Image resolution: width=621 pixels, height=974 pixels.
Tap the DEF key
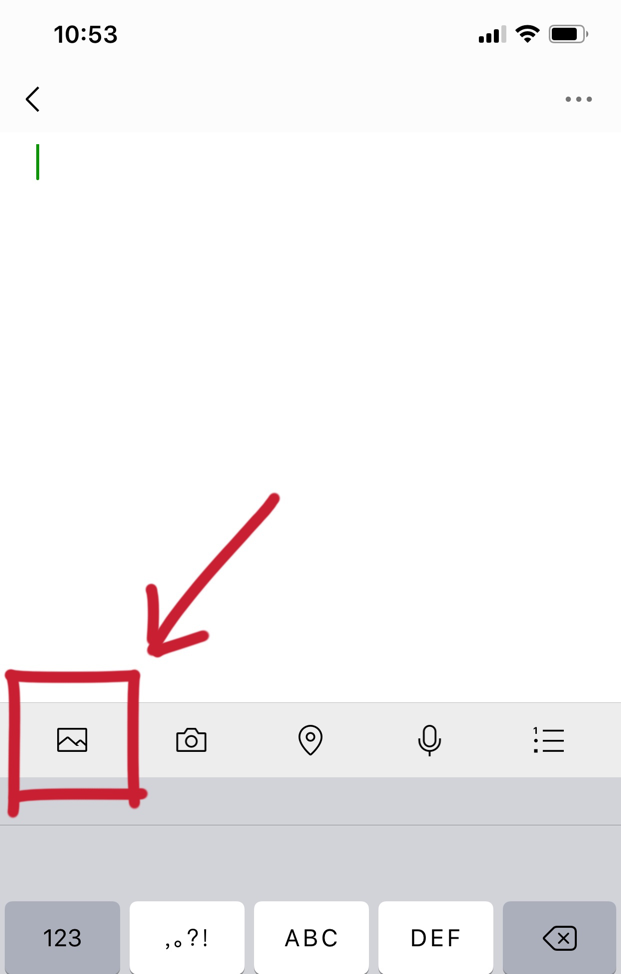coord(435,937)
